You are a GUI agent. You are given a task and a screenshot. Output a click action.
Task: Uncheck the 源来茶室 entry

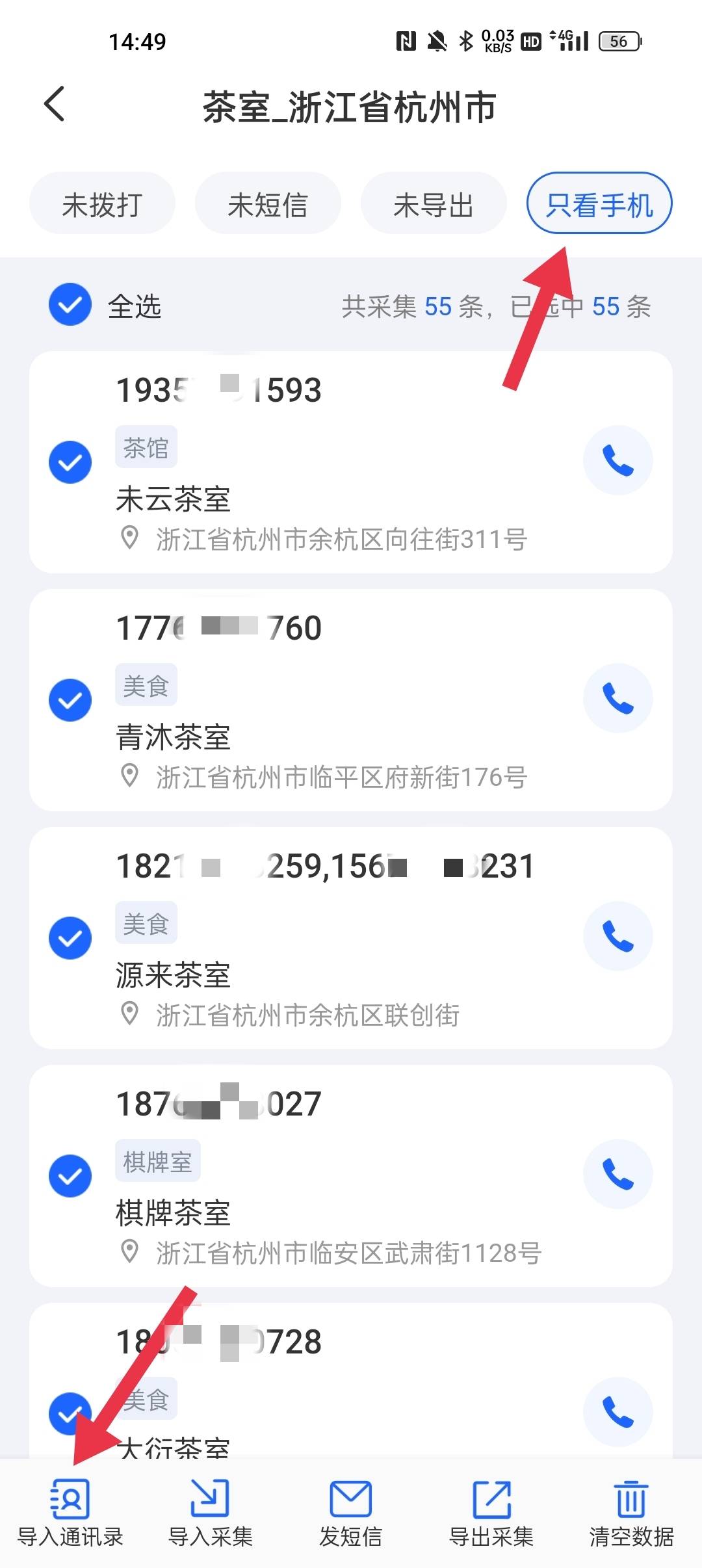click(x=70, y=938)
